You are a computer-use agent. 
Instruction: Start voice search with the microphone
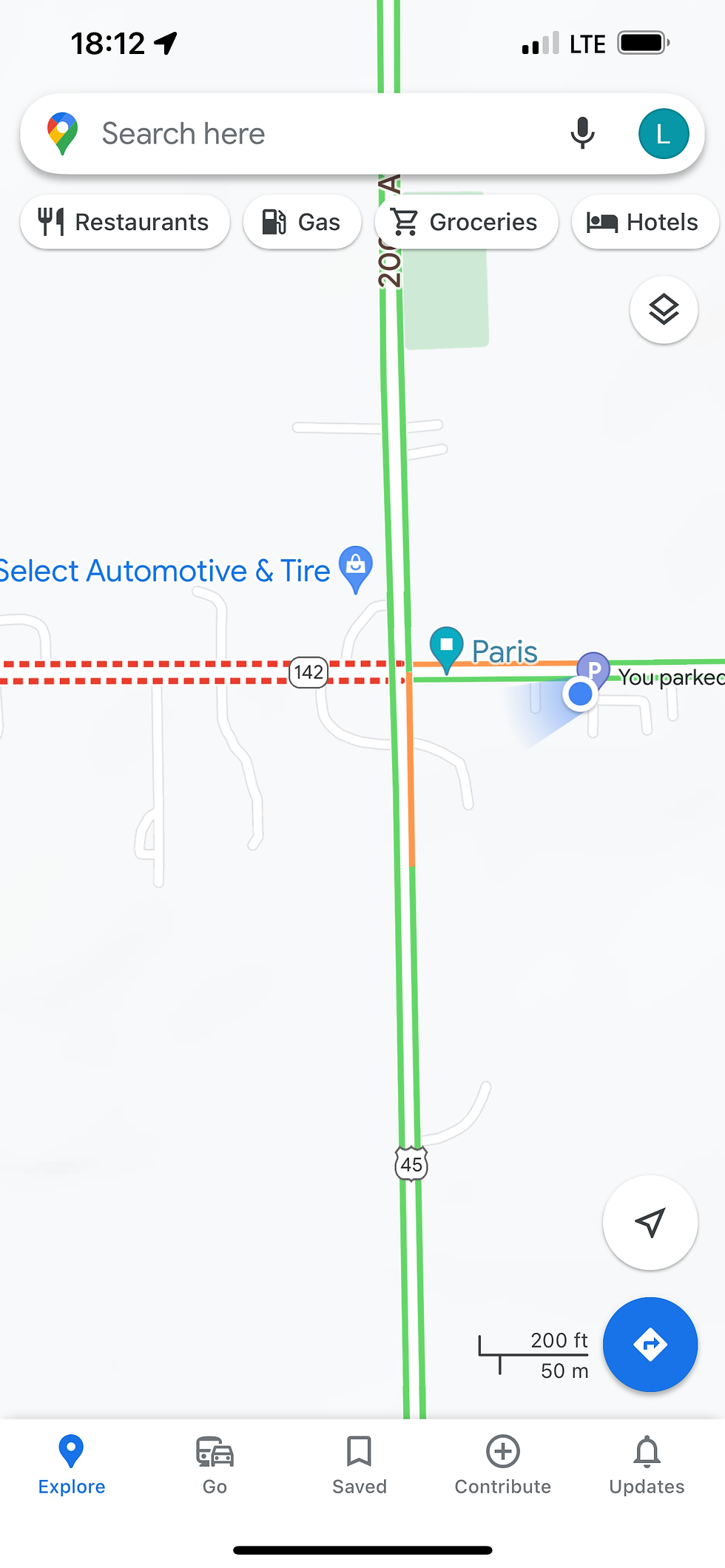(x=582, y=134)
